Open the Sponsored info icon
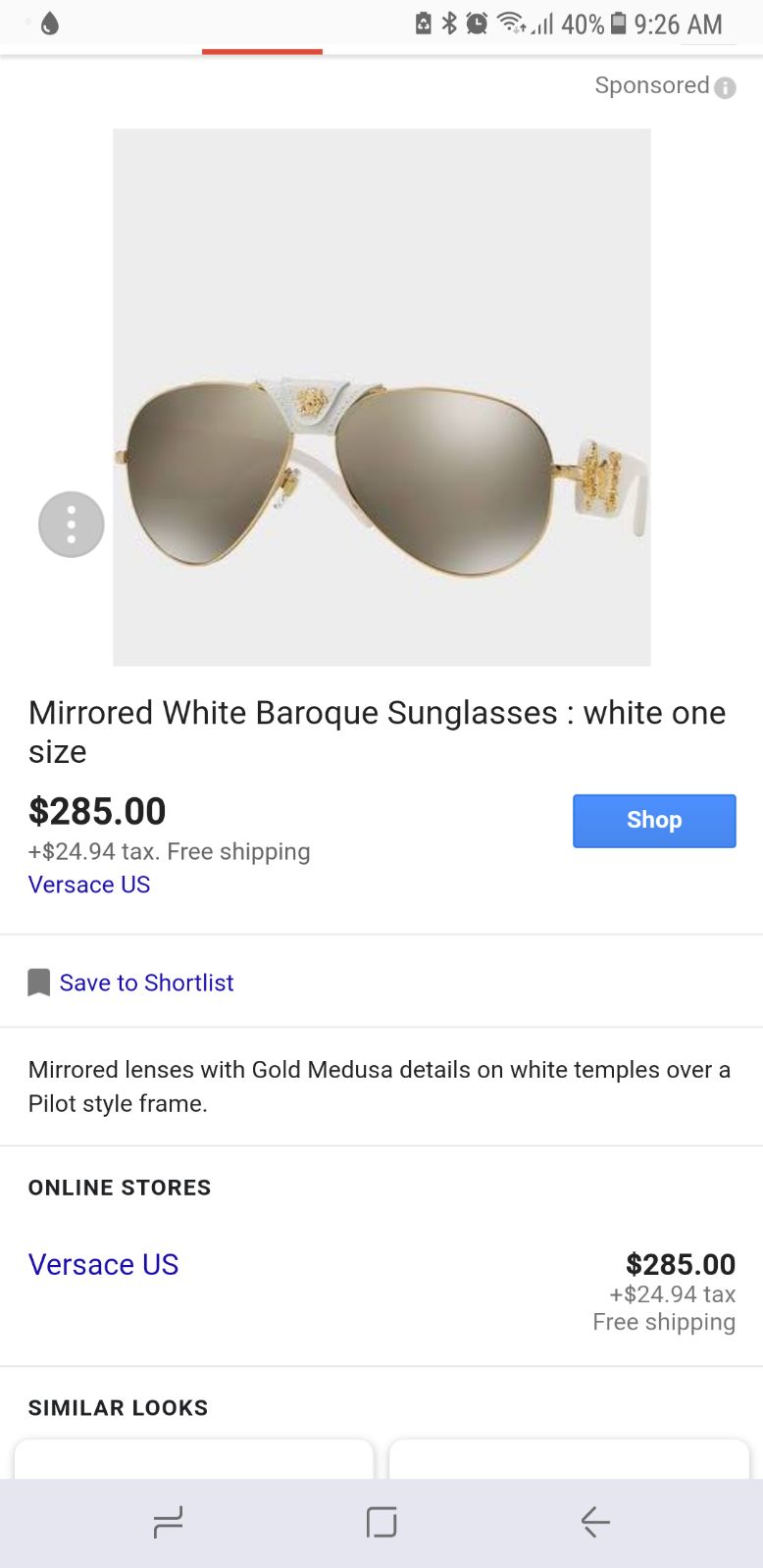The height and width of the screenshot is (1568, 763). [x=725, y=87]
